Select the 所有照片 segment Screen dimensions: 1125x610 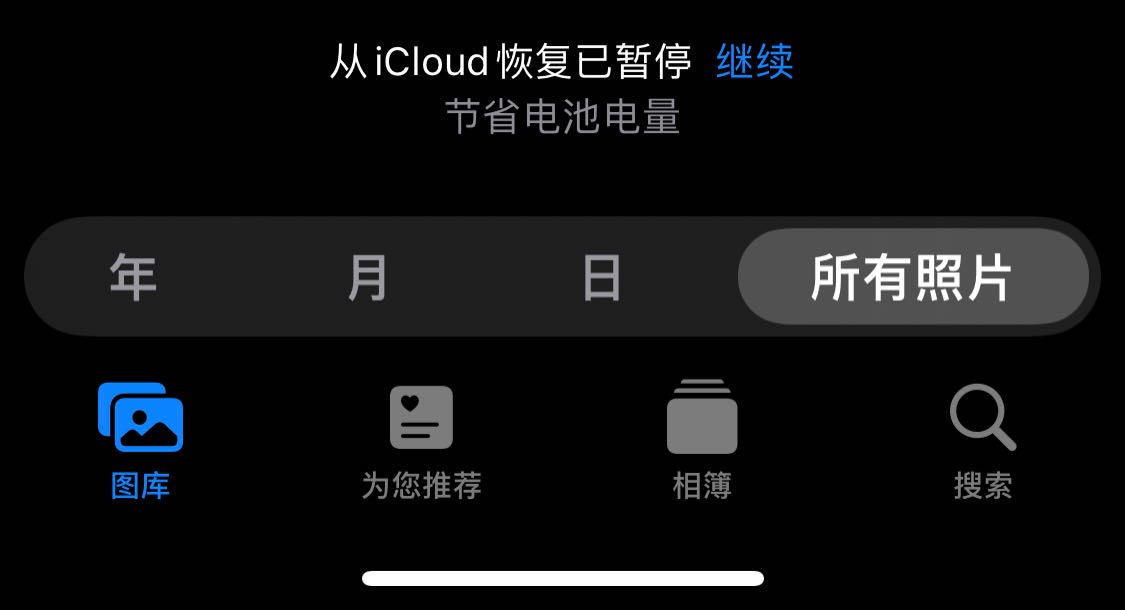click(x=912, y=277)
